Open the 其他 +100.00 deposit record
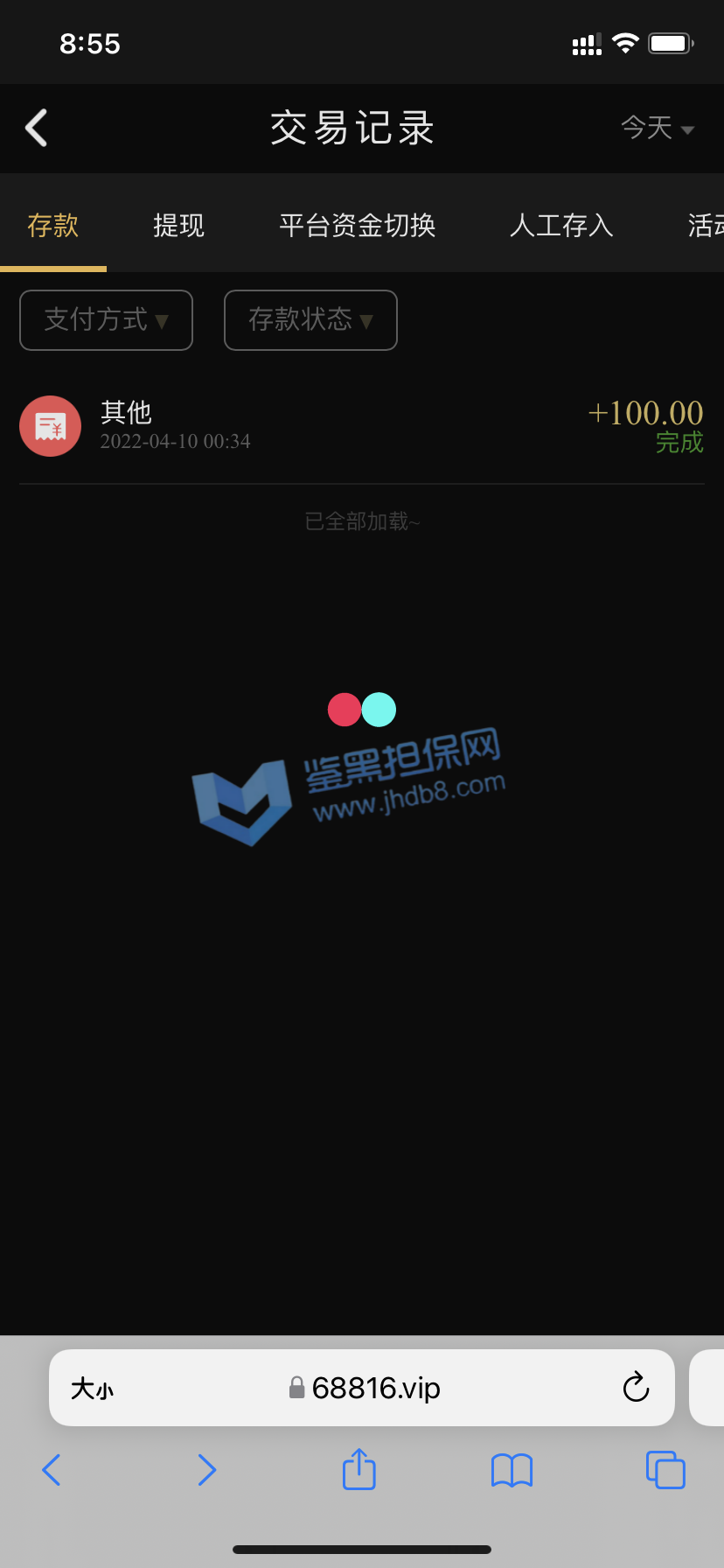Viewport: 724px width, 1568px height. [x=361, y=427]
